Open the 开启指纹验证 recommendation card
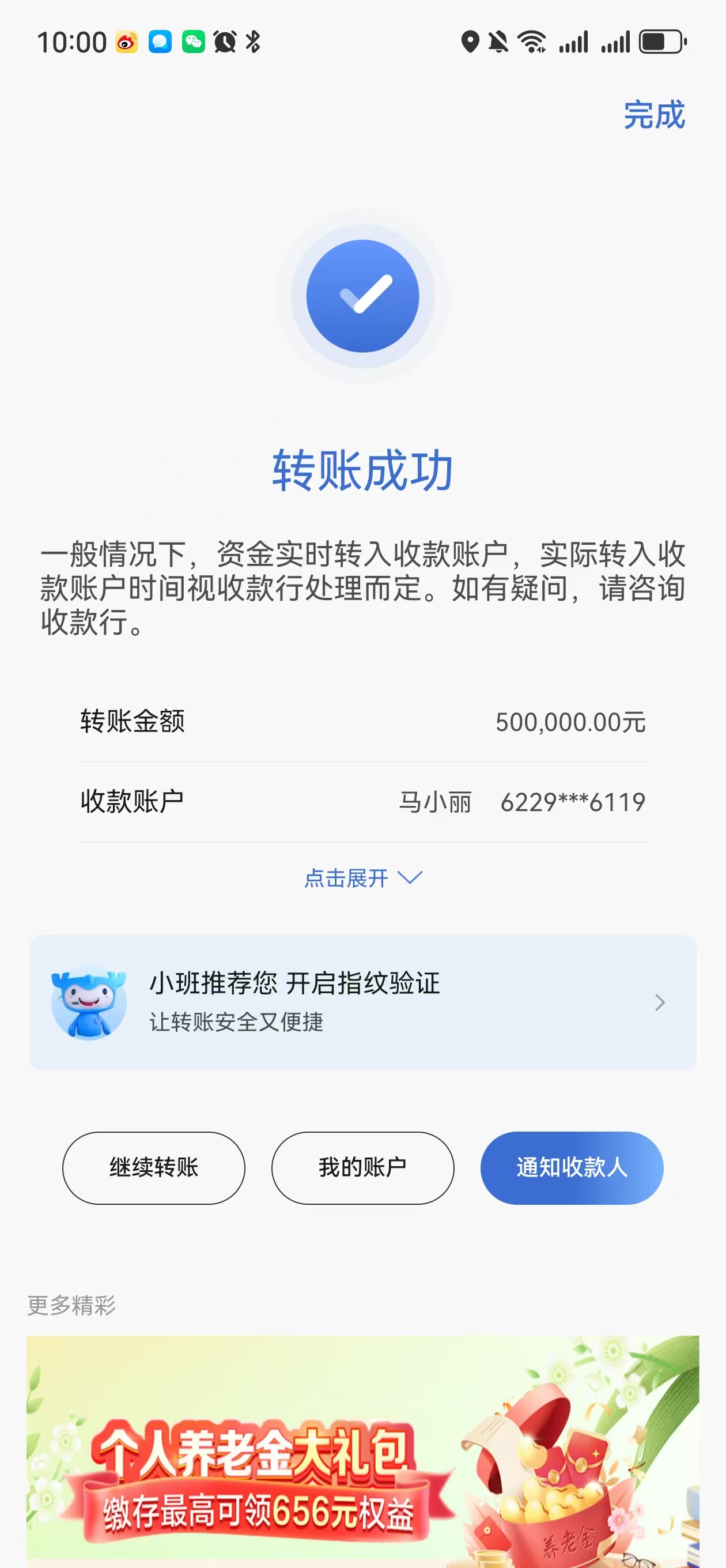The image size is (726, 1568). coord(362,1002)
